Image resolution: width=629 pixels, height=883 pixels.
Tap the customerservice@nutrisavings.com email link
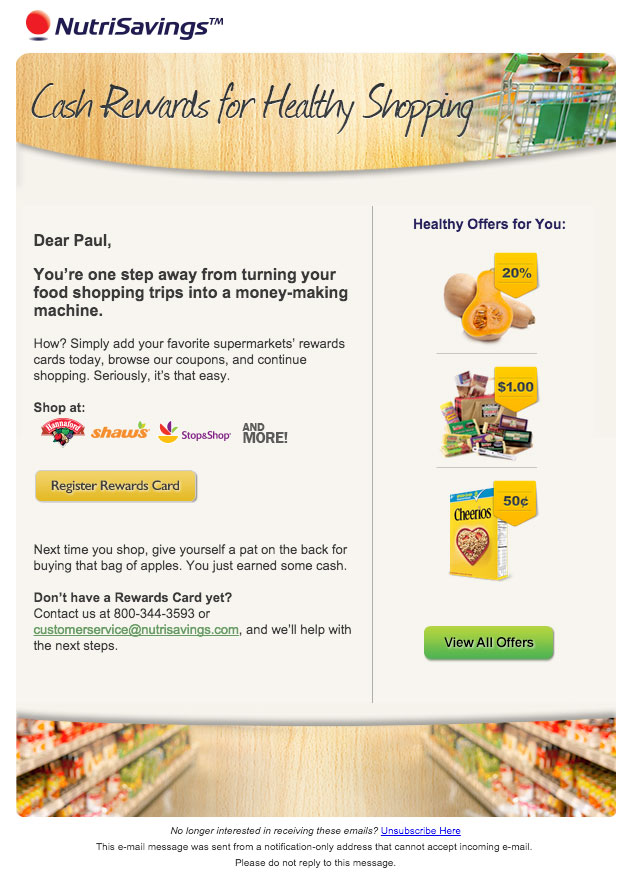coord(136,630)
